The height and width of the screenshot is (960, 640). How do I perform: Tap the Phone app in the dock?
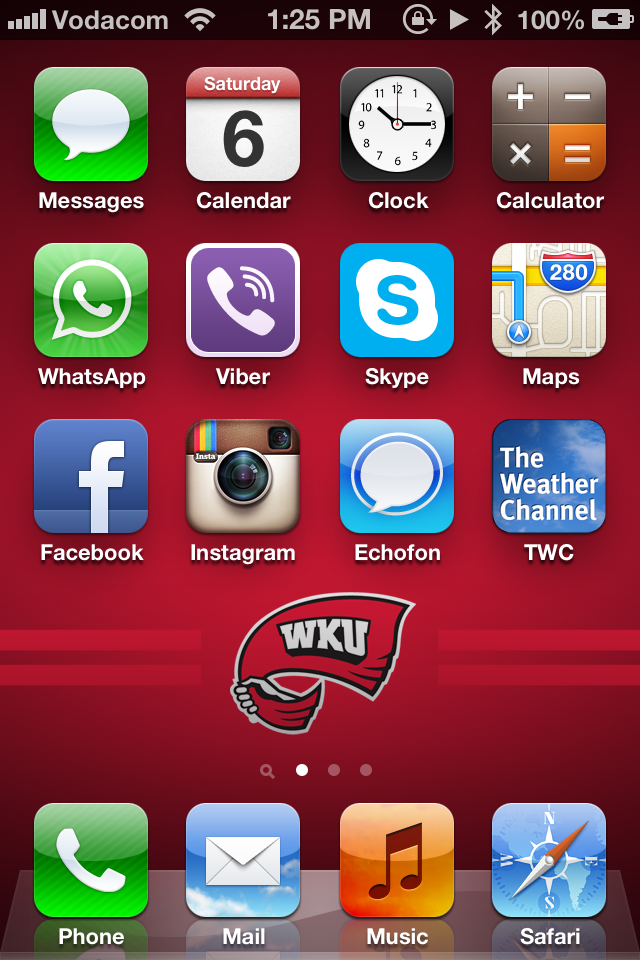coord(91,860)
